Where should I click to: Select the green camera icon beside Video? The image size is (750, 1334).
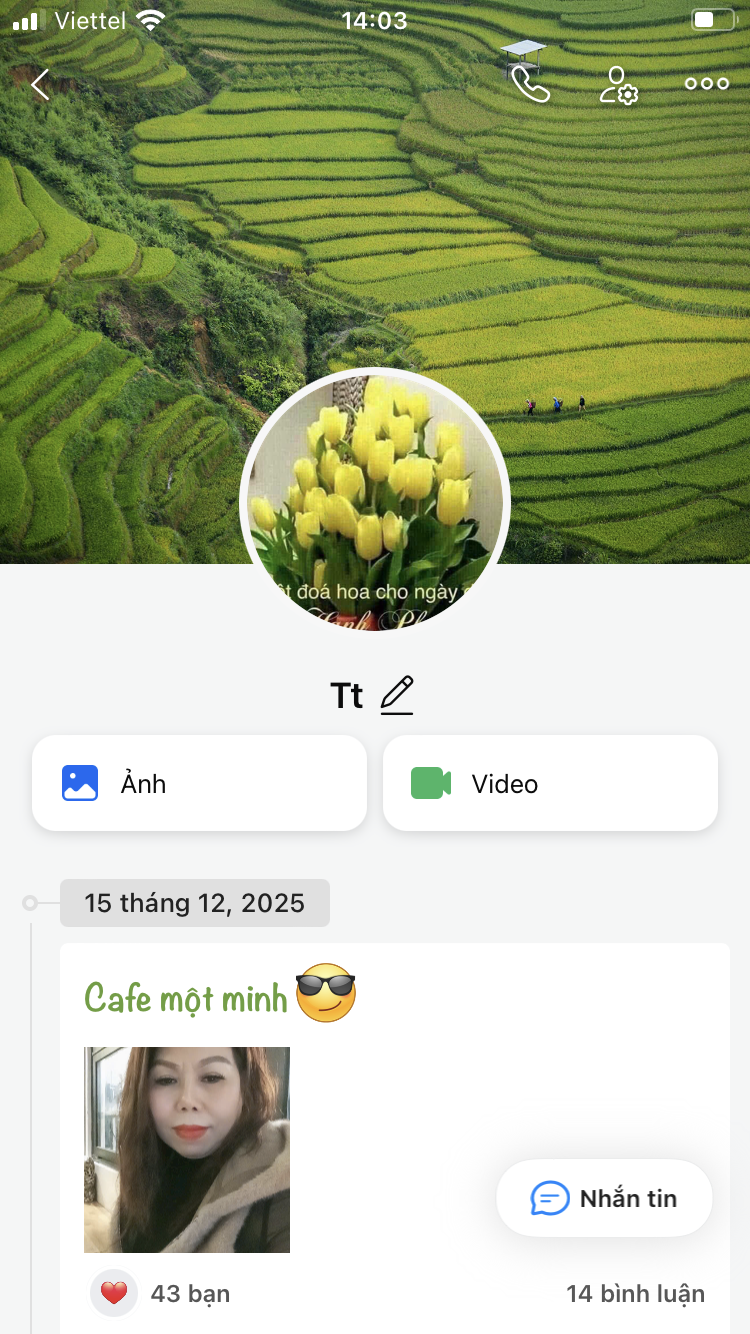tap(430, 783)
